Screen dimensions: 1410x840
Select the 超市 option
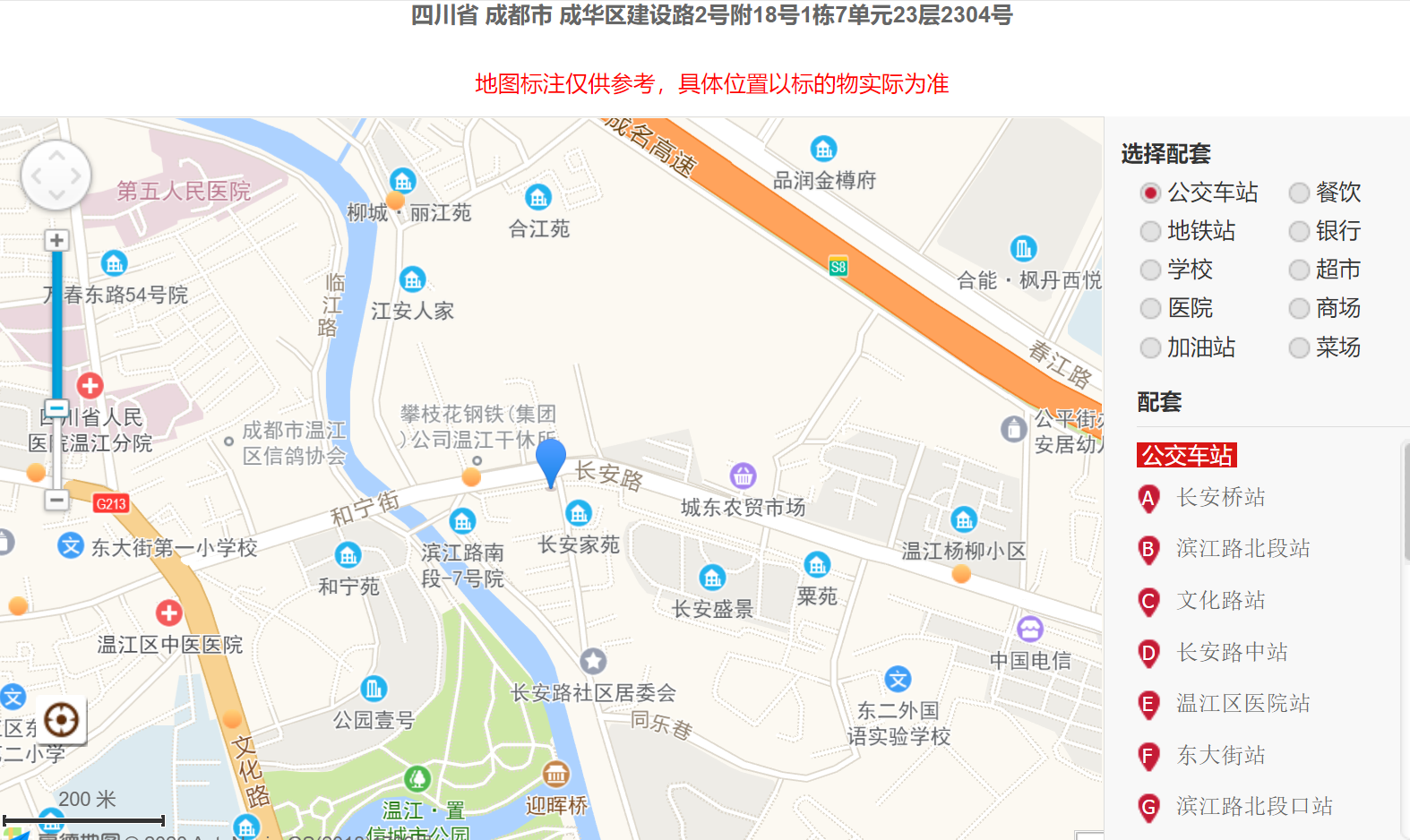[1299, 270]
